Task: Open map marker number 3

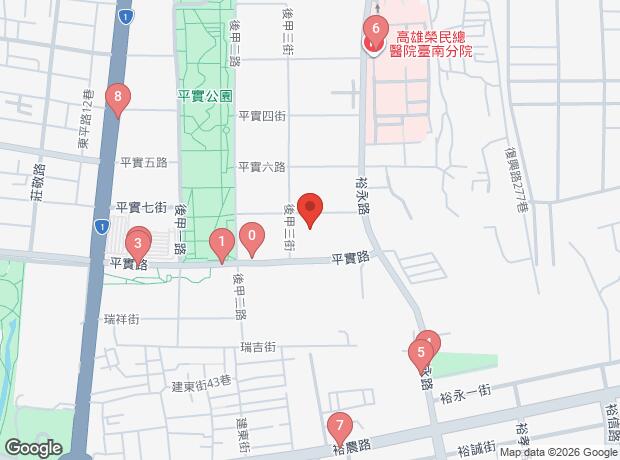Action: tap(136, 243)
